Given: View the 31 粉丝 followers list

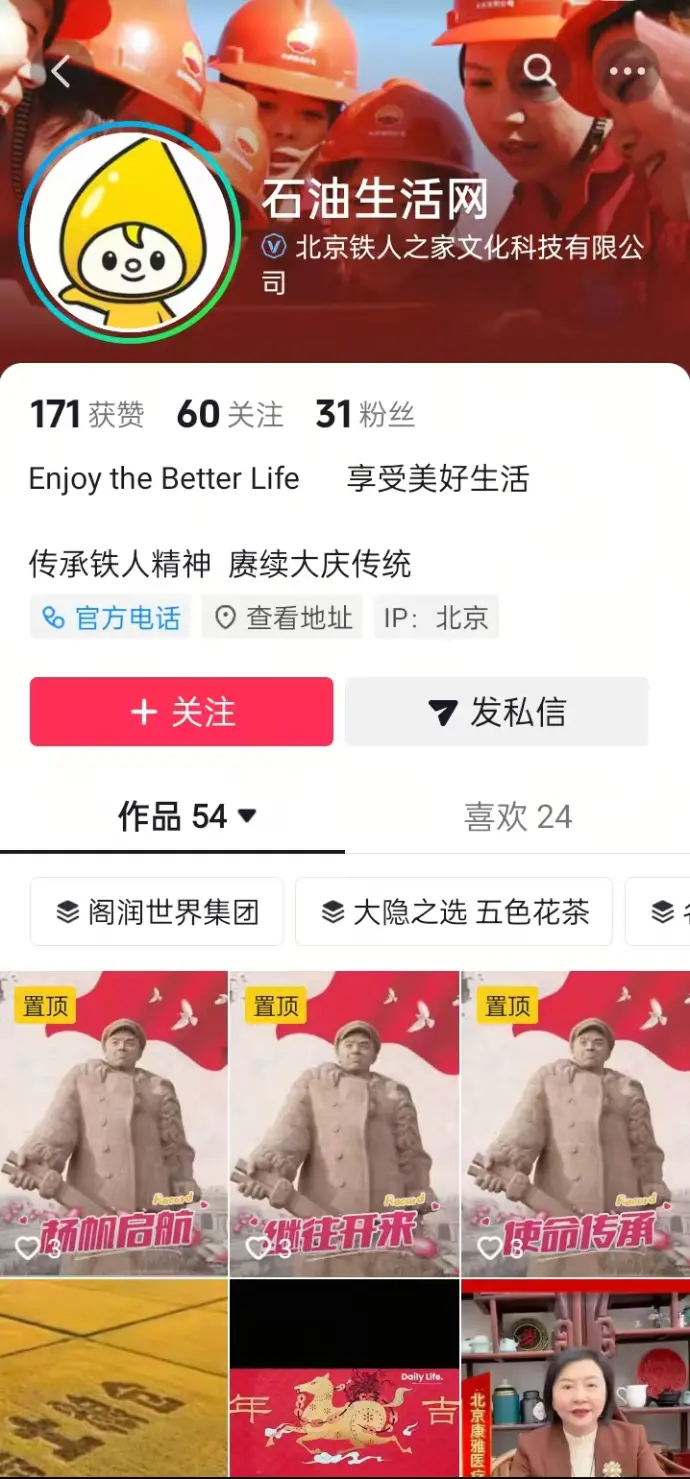Looking at the screenshot, I should (365, 414).
